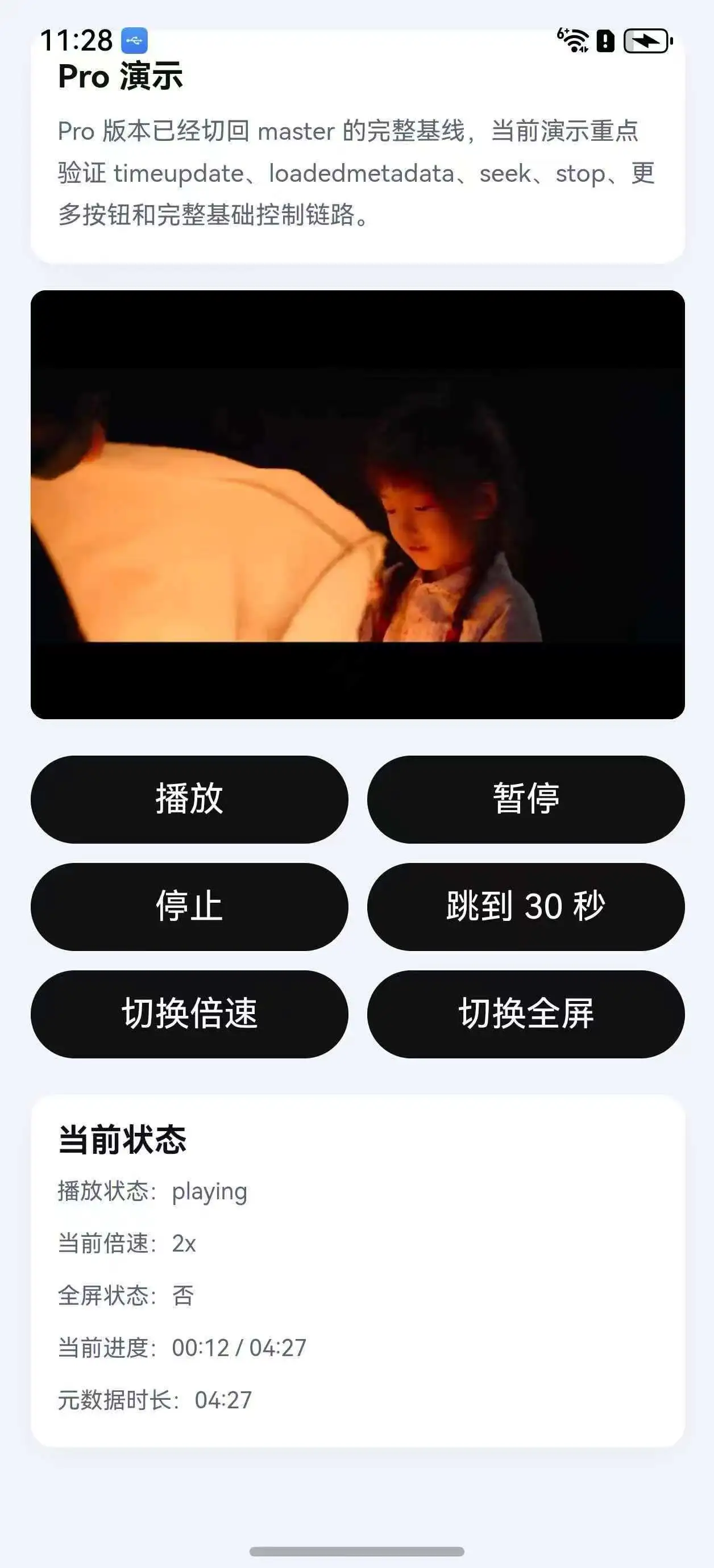
Task: Jump to 30 seconds with 跳到 30 秒
Action: click(526, 906)
